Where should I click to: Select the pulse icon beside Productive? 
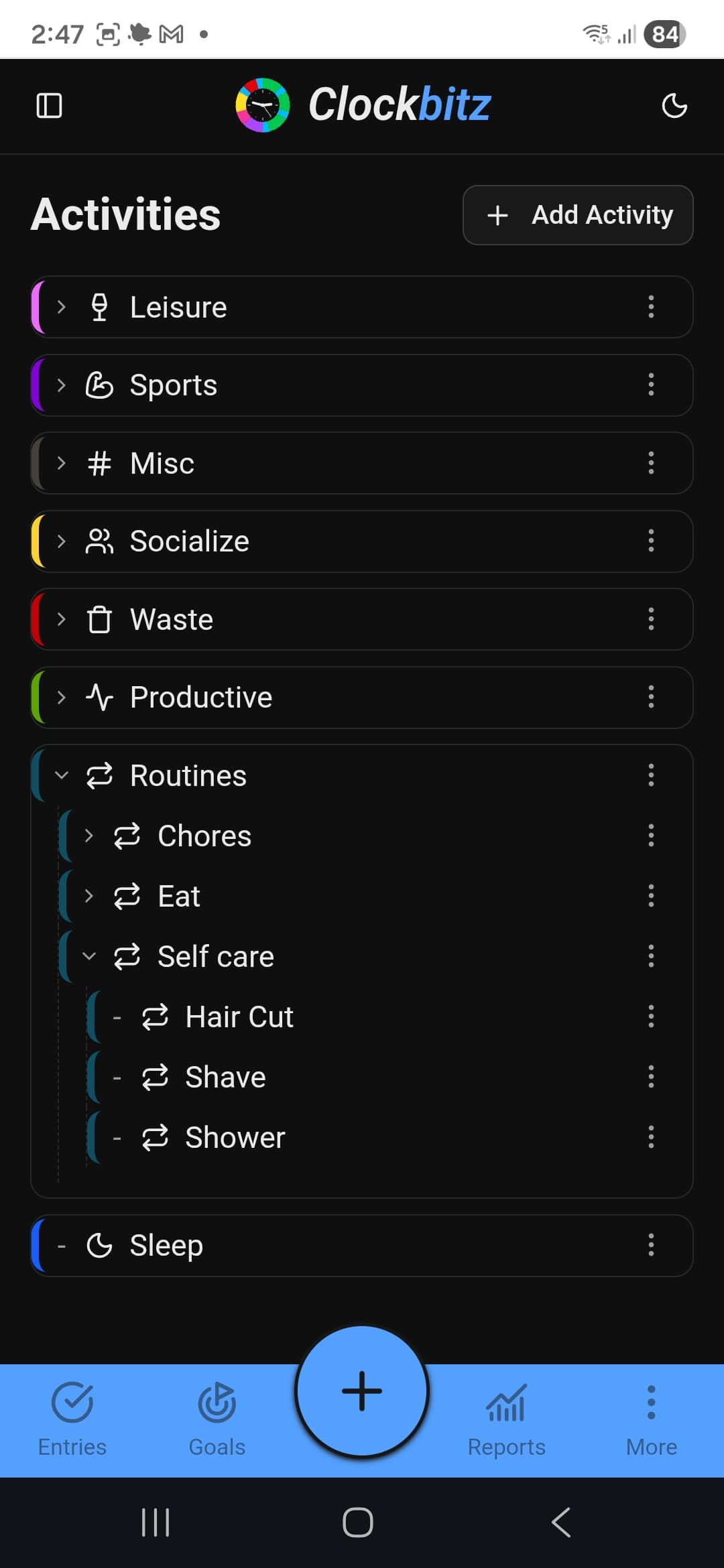click(x=99, y=697)
